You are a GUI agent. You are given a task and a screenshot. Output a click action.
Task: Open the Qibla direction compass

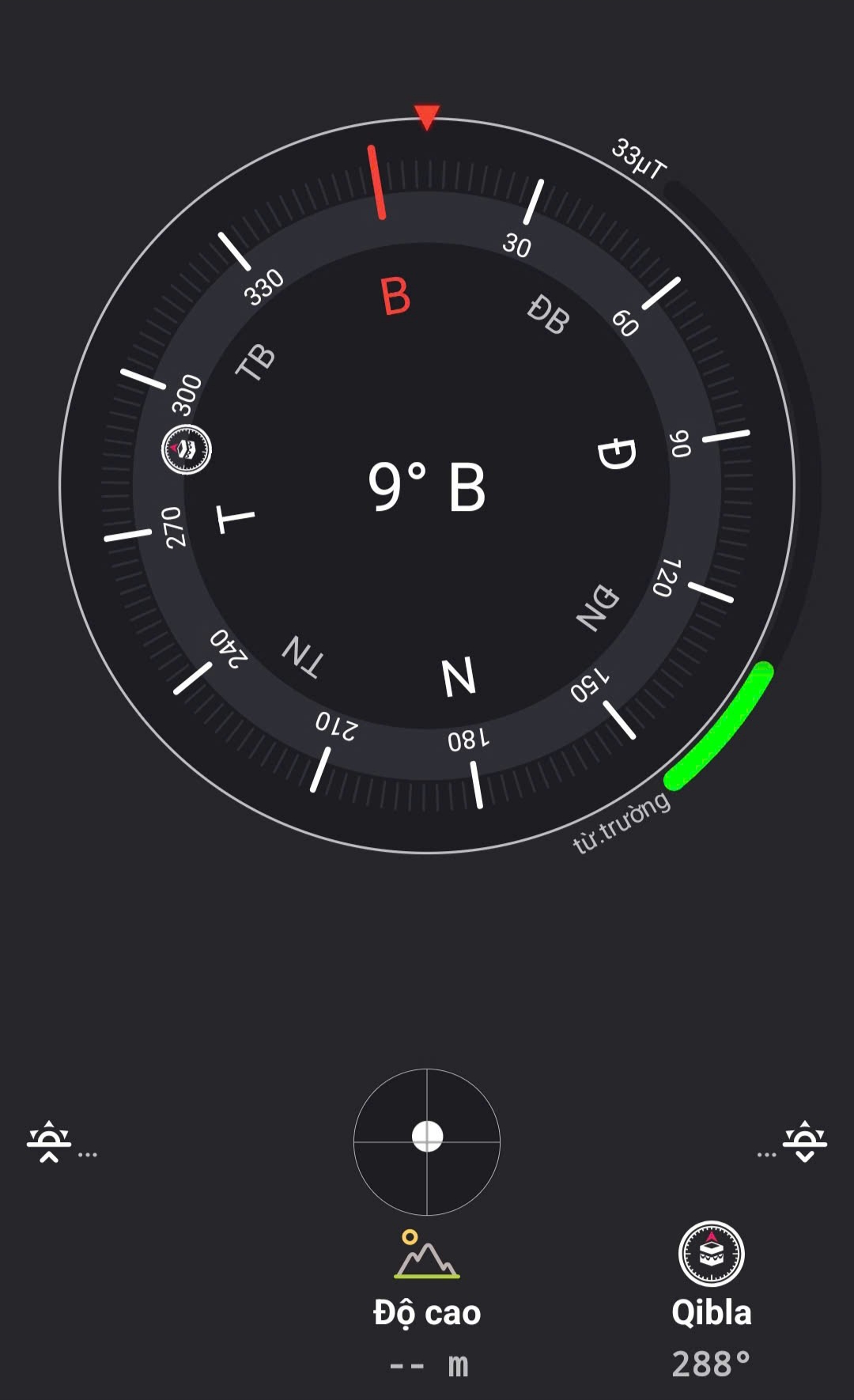pyautogui.click(x=711, y=1254)
